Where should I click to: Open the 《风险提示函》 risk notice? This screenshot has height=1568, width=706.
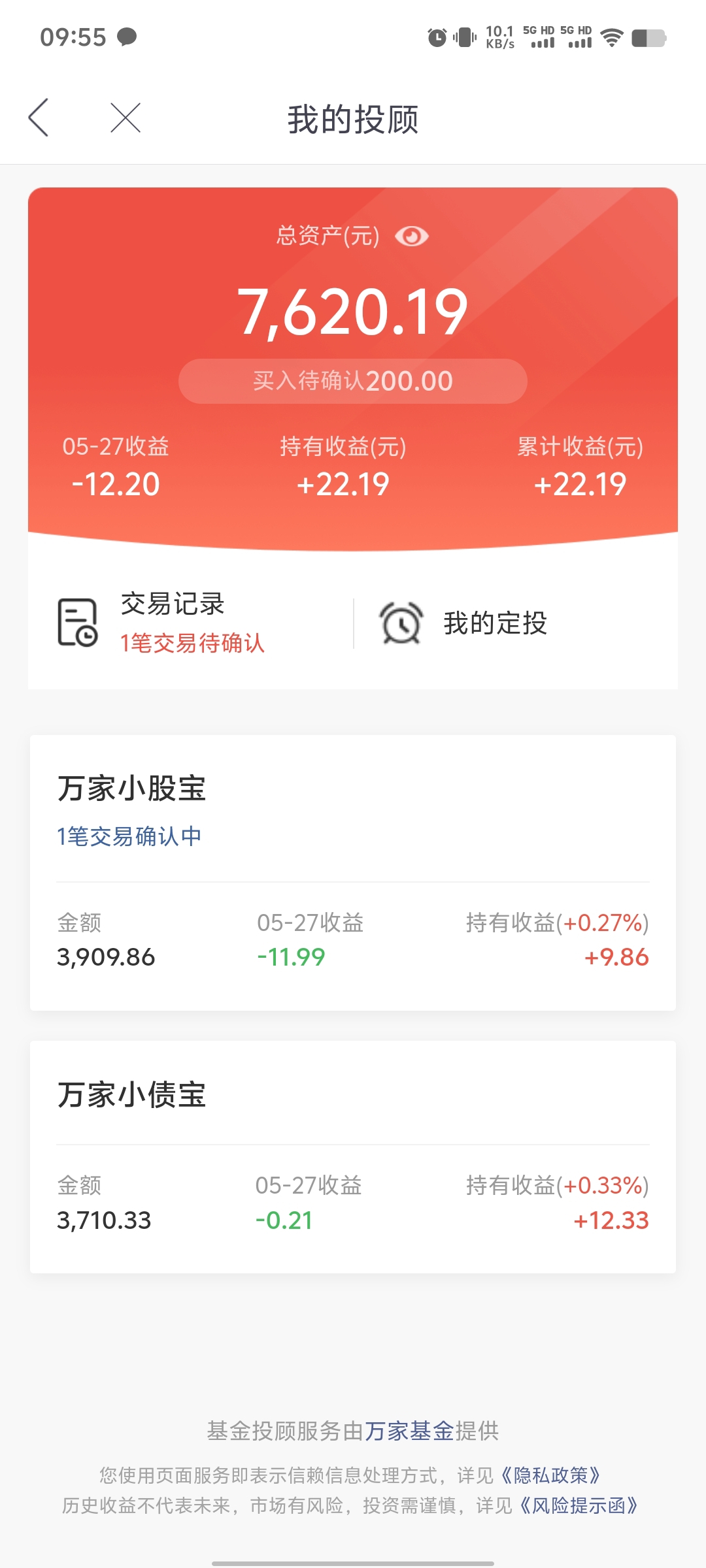pyautogui.click(x=579, y=1505)
